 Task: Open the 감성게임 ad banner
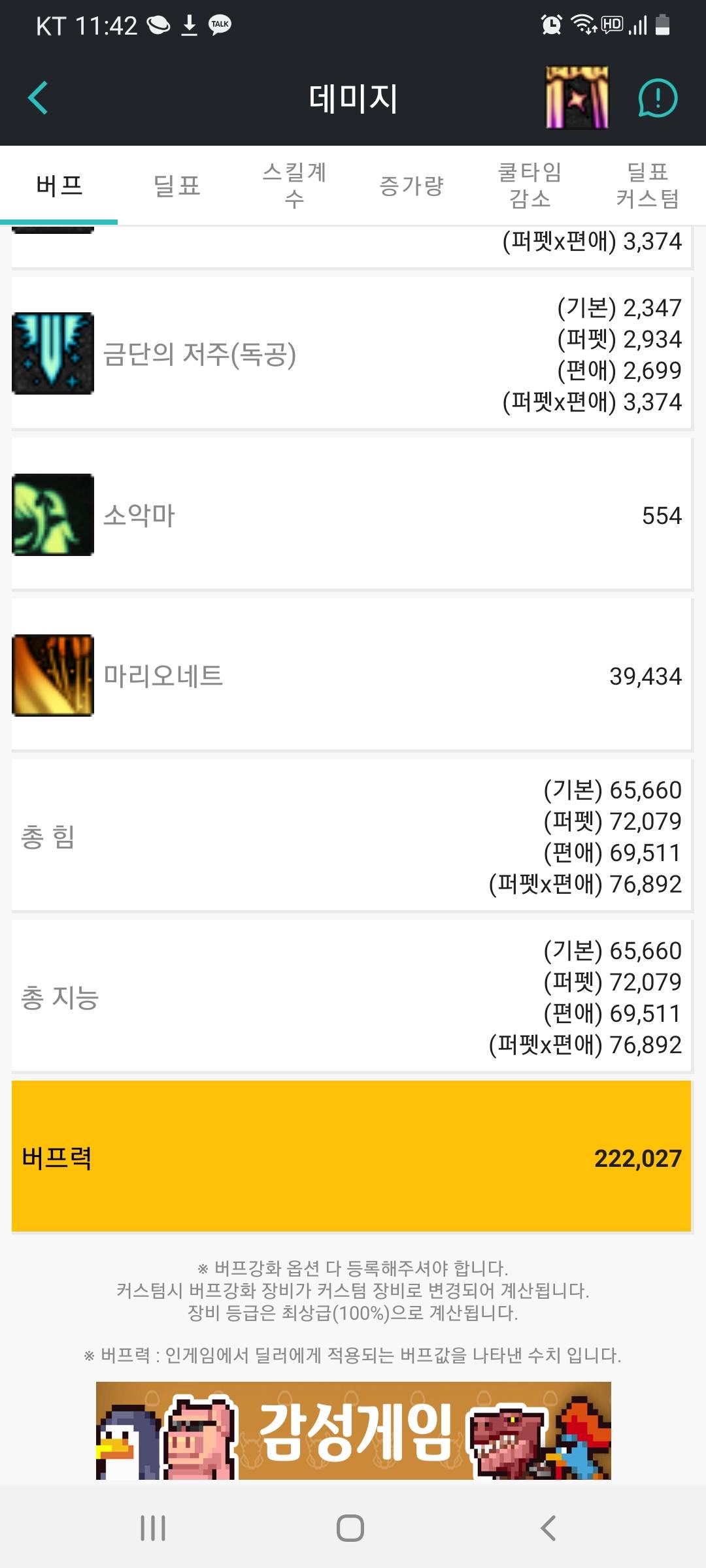tap(353, 1431)
